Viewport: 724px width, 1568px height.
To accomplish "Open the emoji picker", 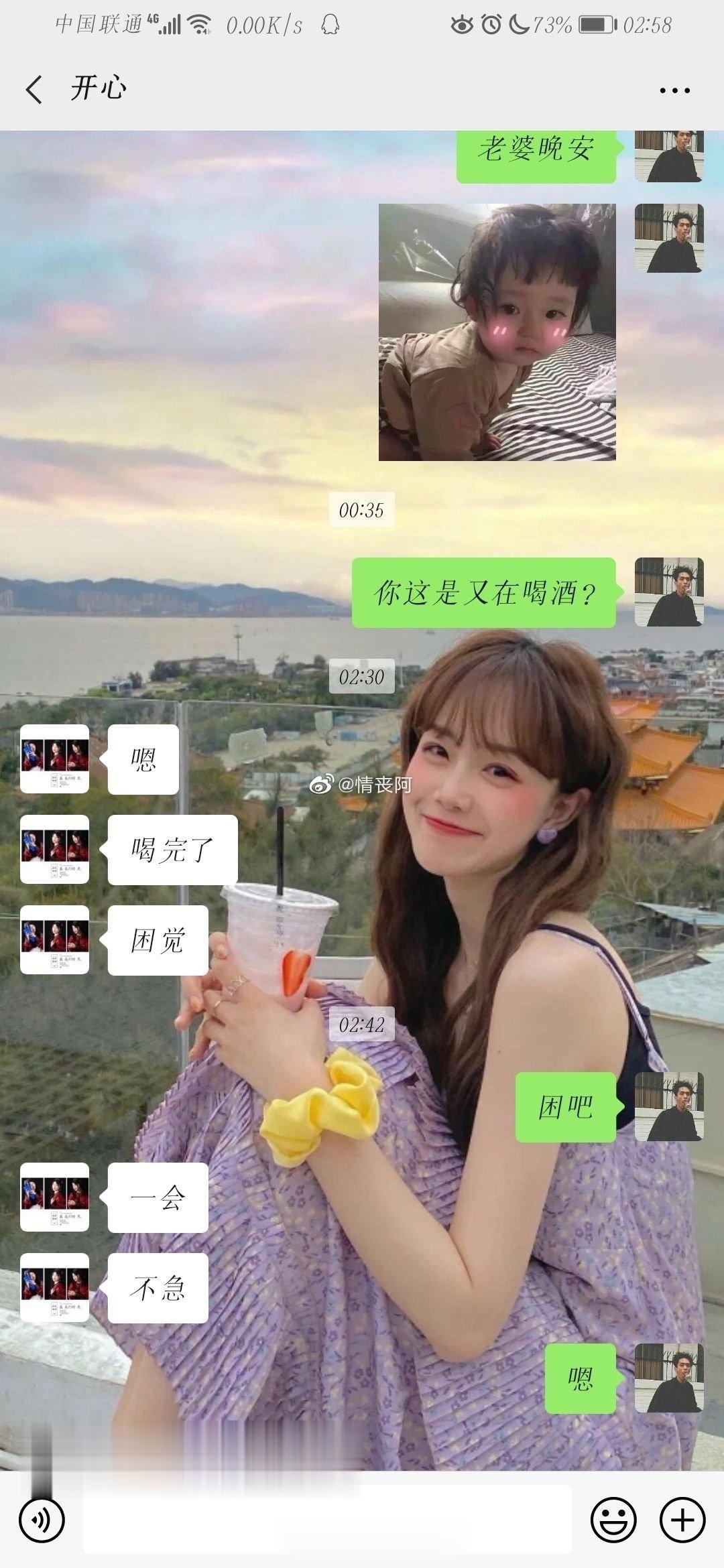I will tap(613, 1520).
